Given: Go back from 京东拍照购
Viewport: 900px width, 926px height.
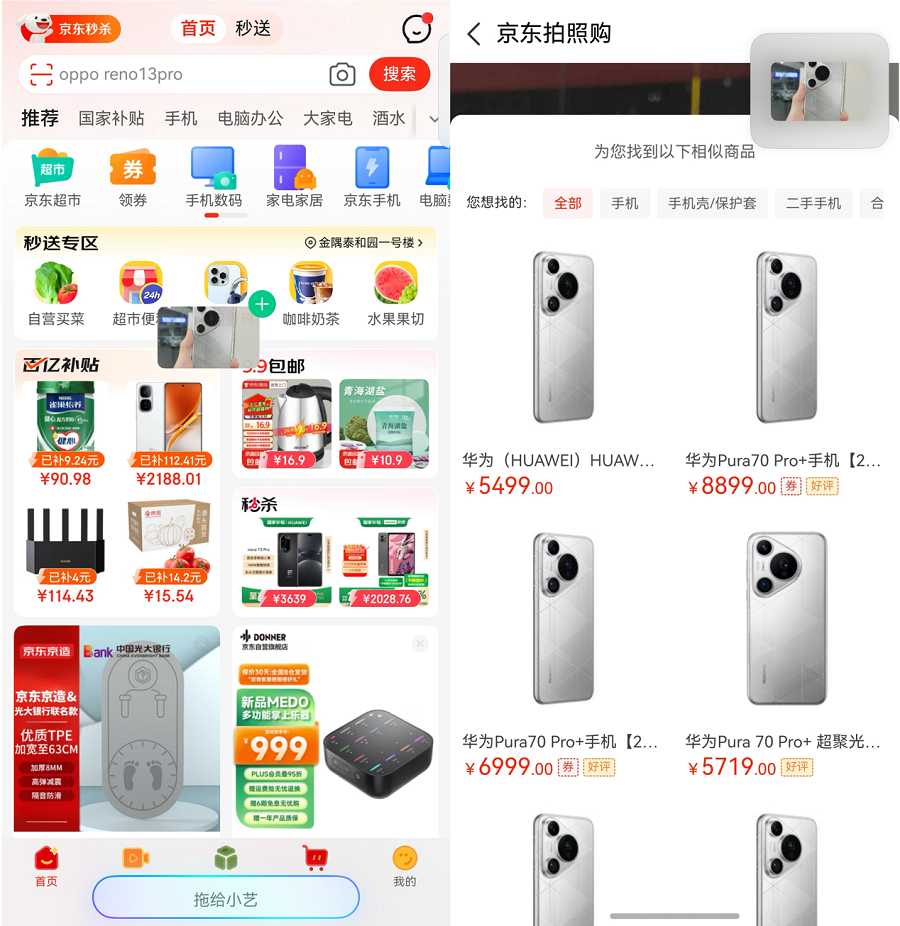Looking at the screenshot, I should coord(474,34).
